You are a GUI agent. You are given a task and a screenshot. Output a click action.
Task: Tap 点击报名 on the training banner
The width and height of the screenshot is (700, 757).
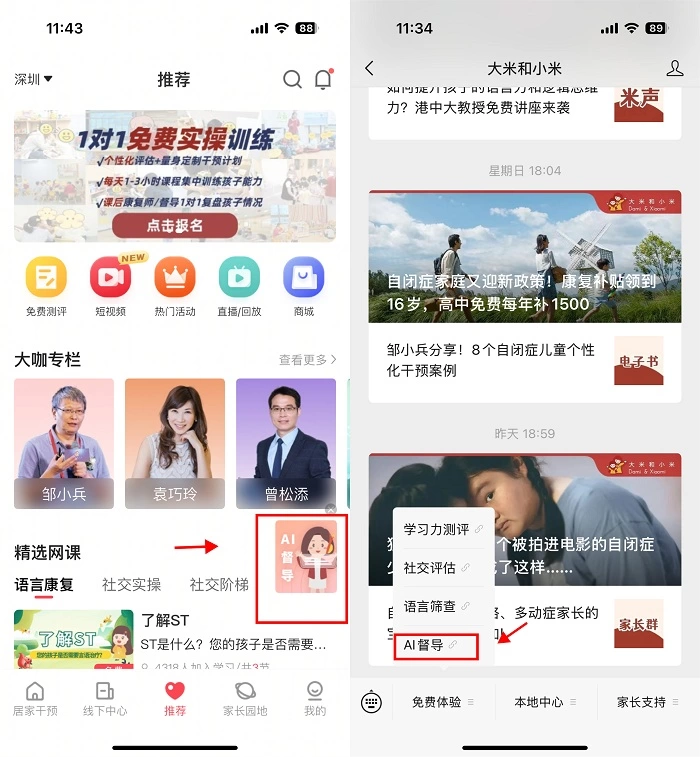tap(175, 225)
